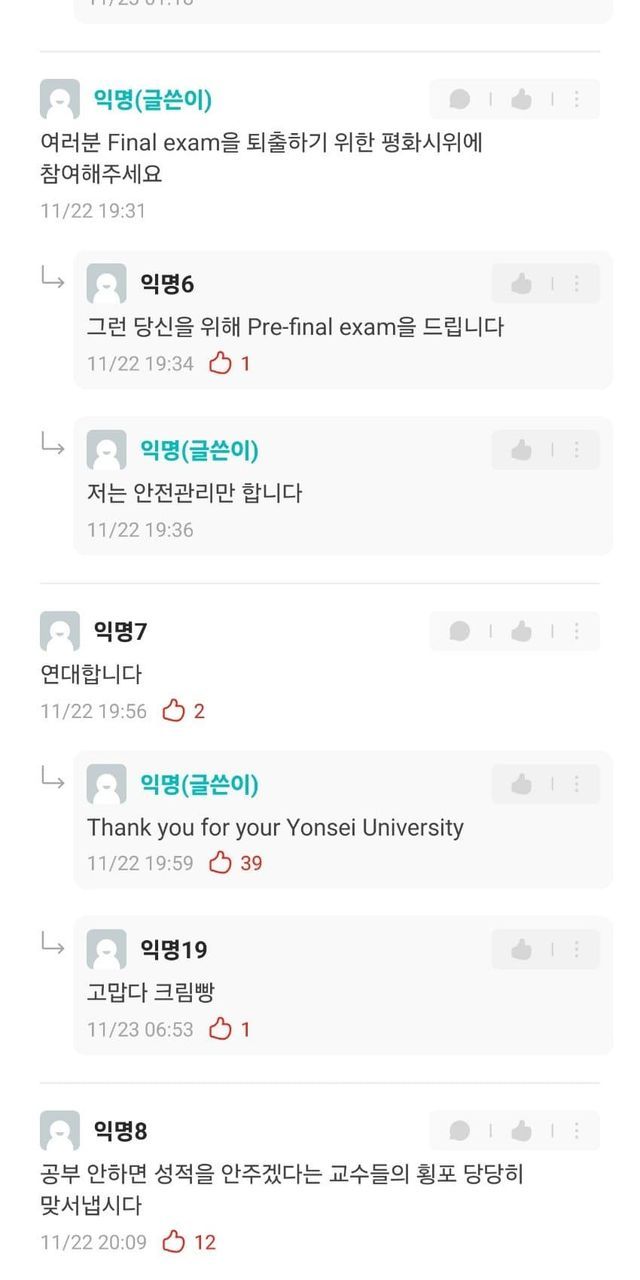The image size is (640, 1280).
Task: Like the Final exam 평화시위 comment
Action: point(520,99)
